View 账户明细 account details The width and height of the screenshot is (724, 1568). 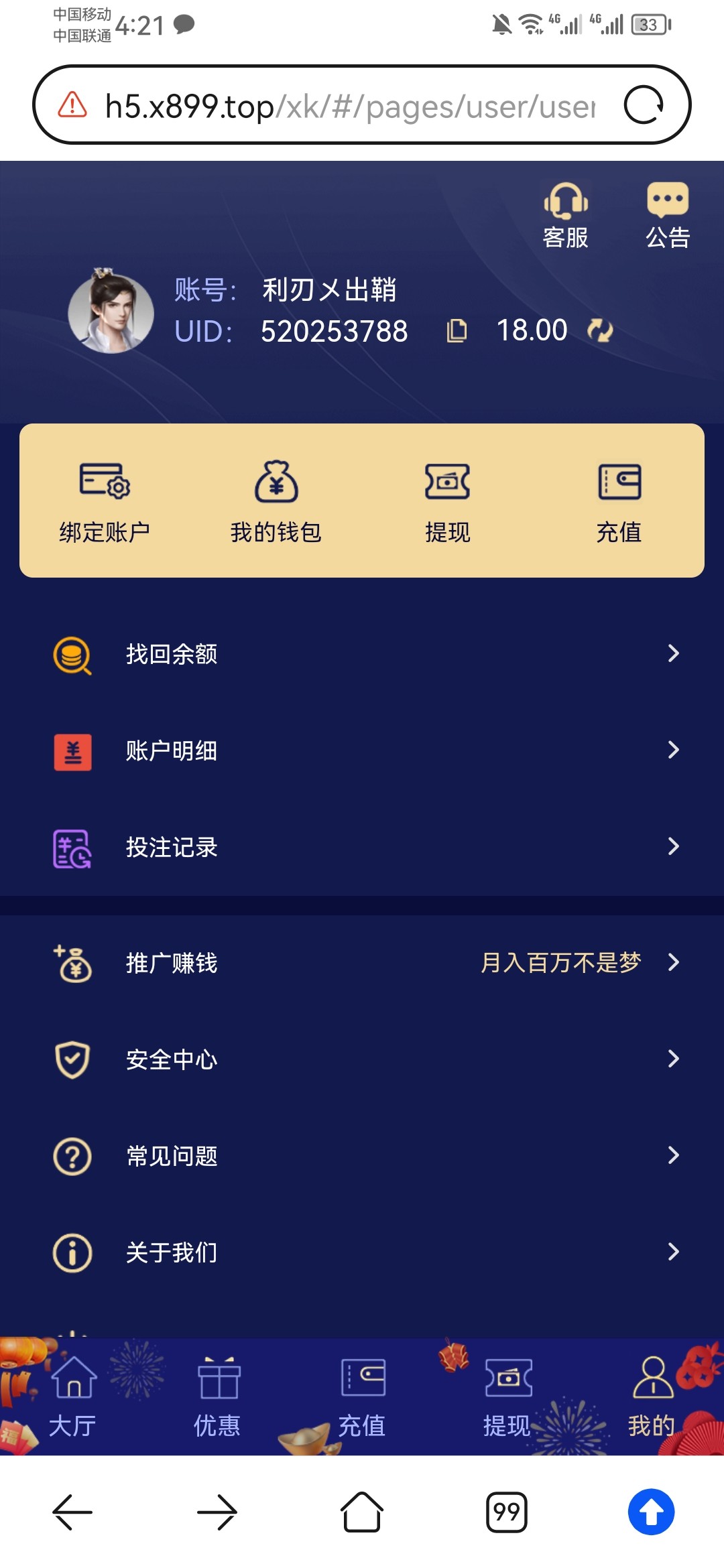[362, 750]
